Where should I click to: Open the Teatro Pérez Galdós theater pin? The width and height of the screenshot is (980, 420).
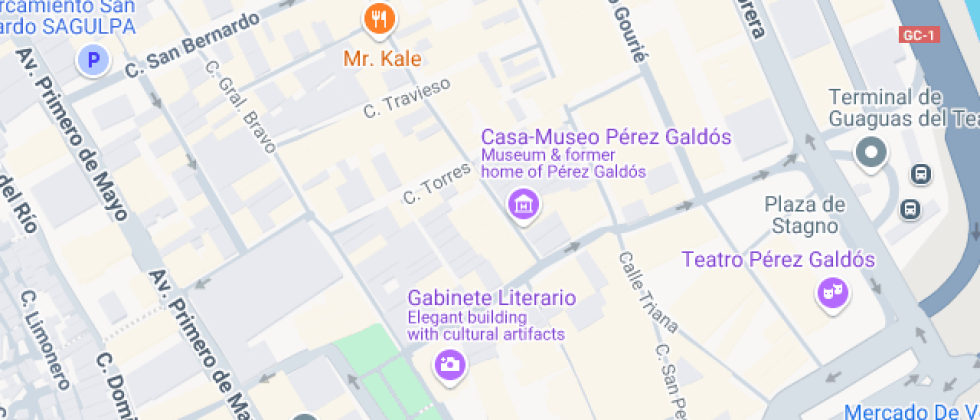coord(832,292)
